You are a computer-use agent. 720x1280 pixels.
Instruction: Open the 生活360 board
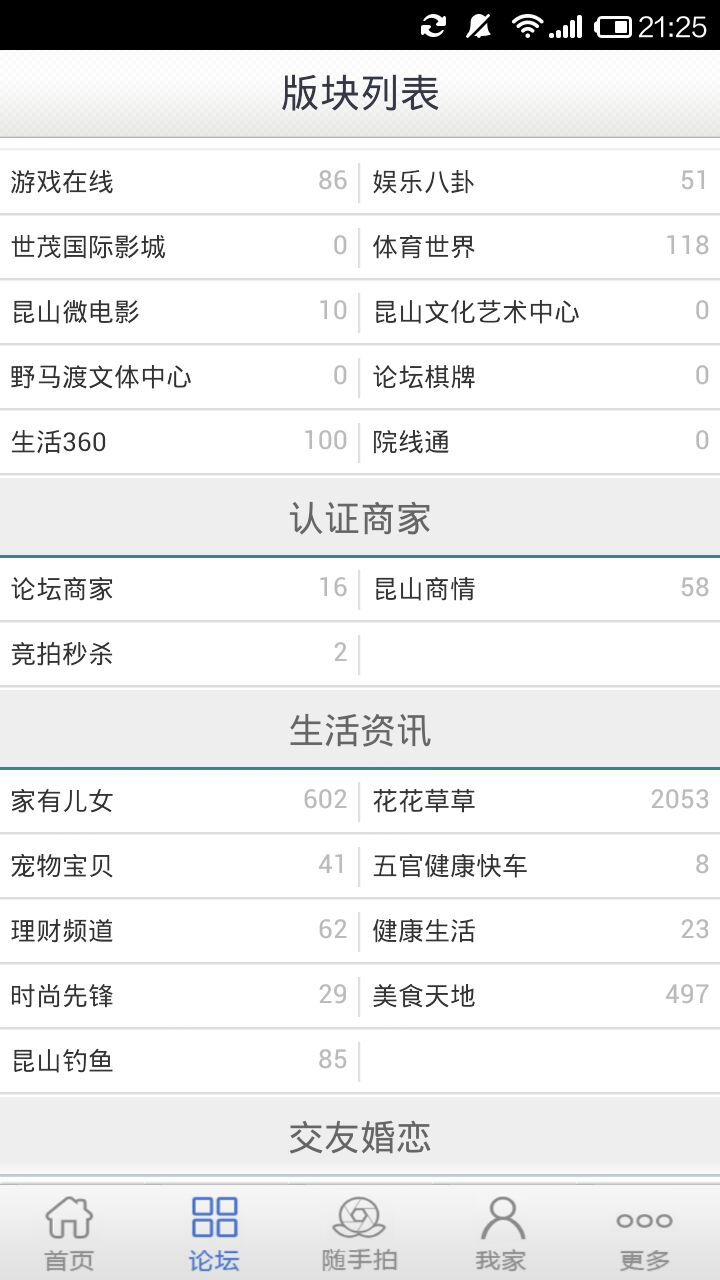[x=179, y=442]
